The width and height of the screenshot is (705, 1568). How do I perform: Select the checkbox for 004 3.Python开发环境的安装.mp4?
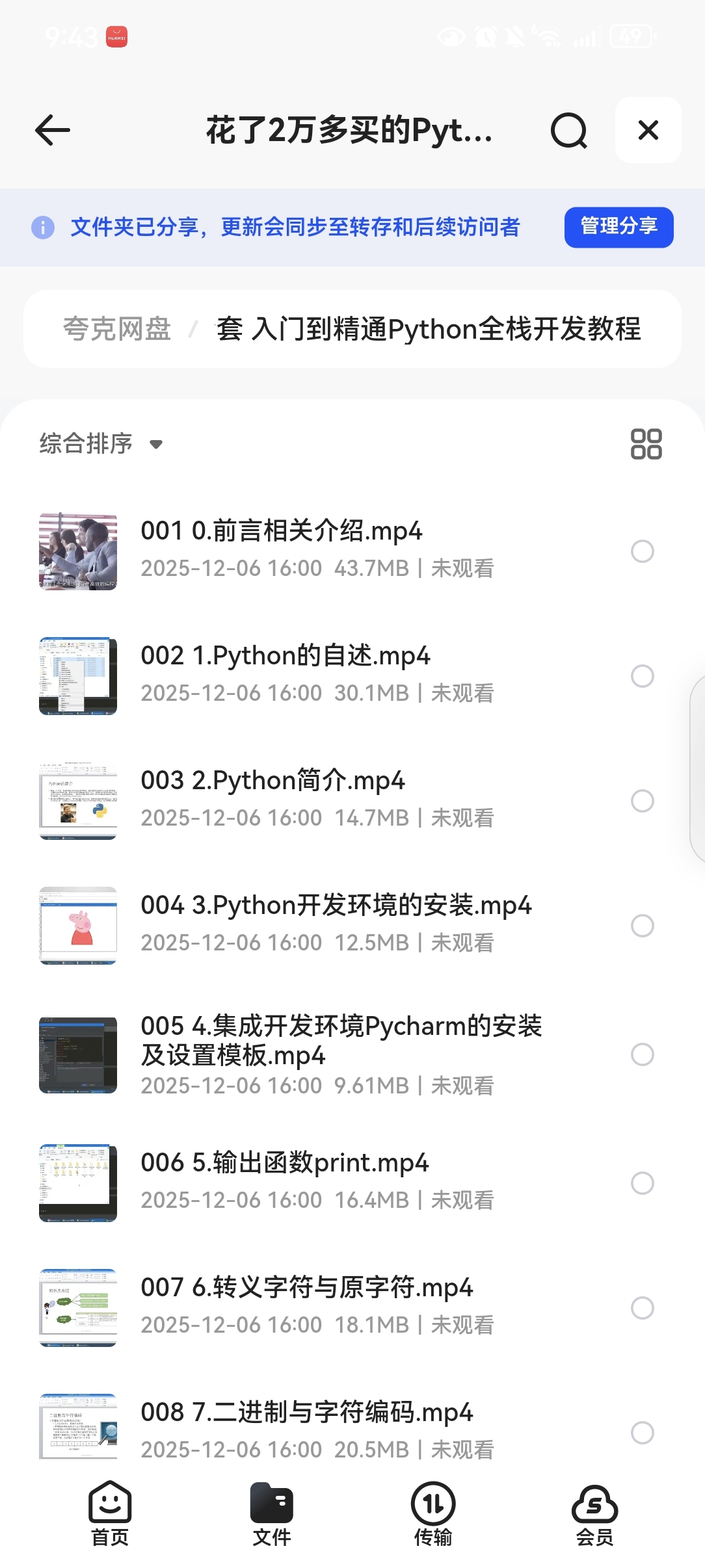[x=642, y=926]
